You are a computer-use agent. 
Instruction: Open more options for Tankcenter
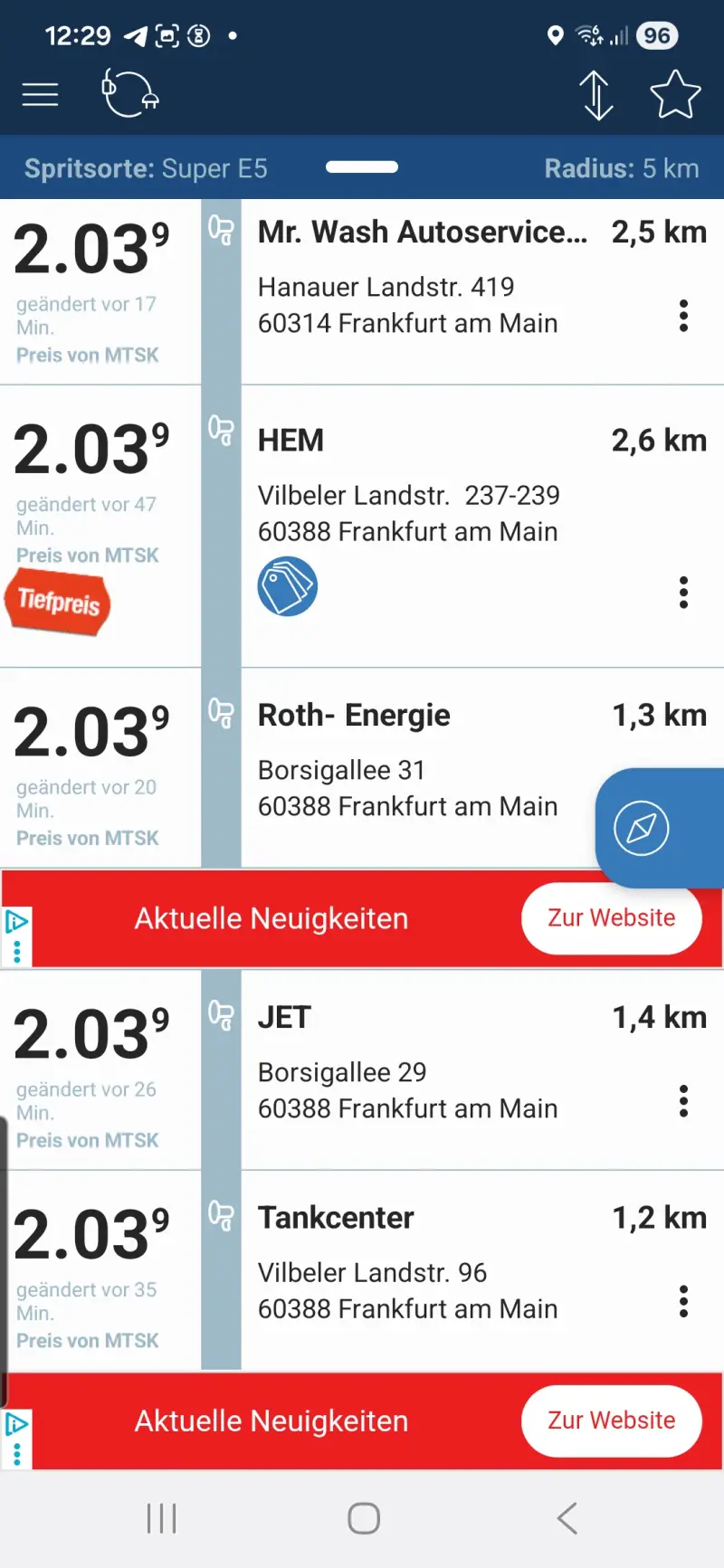683,1301
